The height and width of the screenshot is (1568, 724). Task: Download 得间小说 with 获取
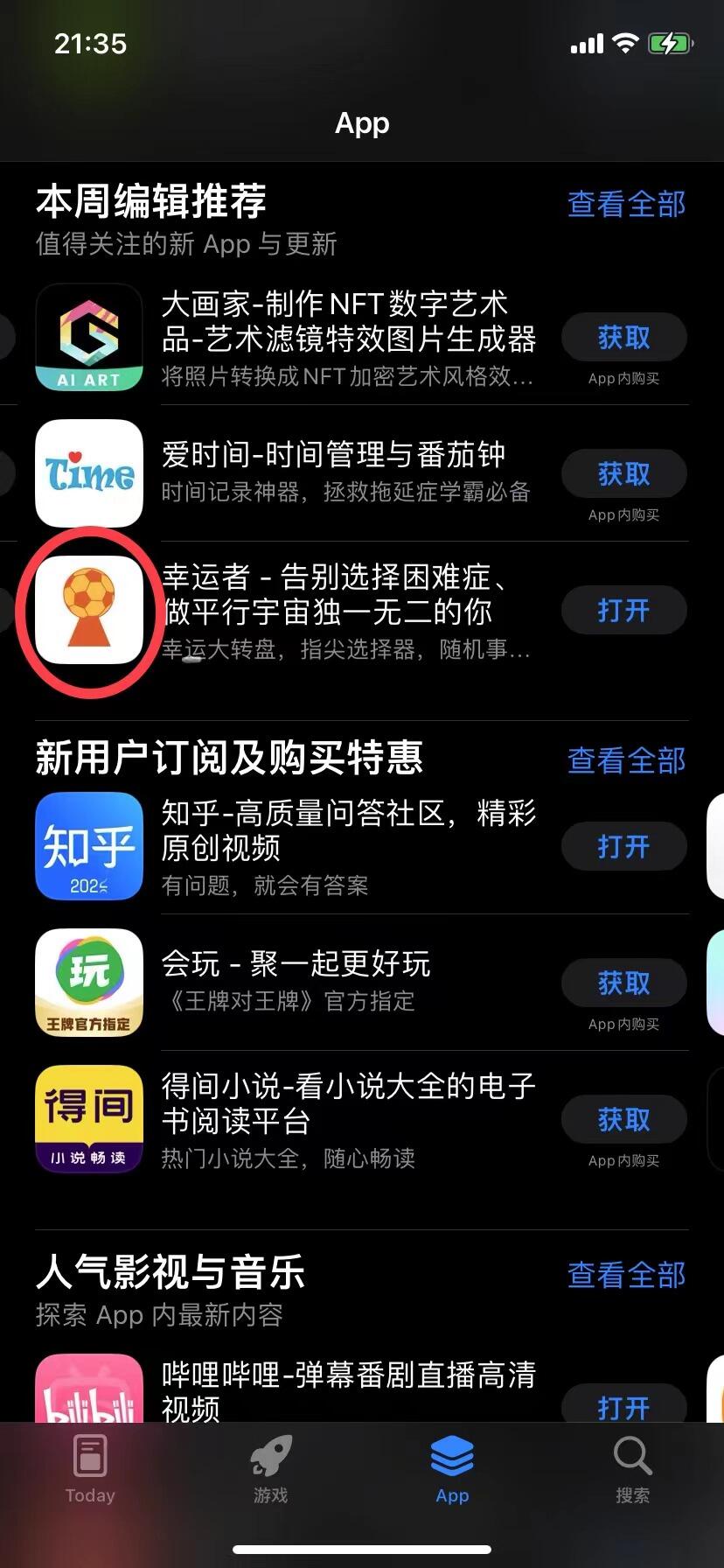pyautogui.click(x=623, y=1120)
